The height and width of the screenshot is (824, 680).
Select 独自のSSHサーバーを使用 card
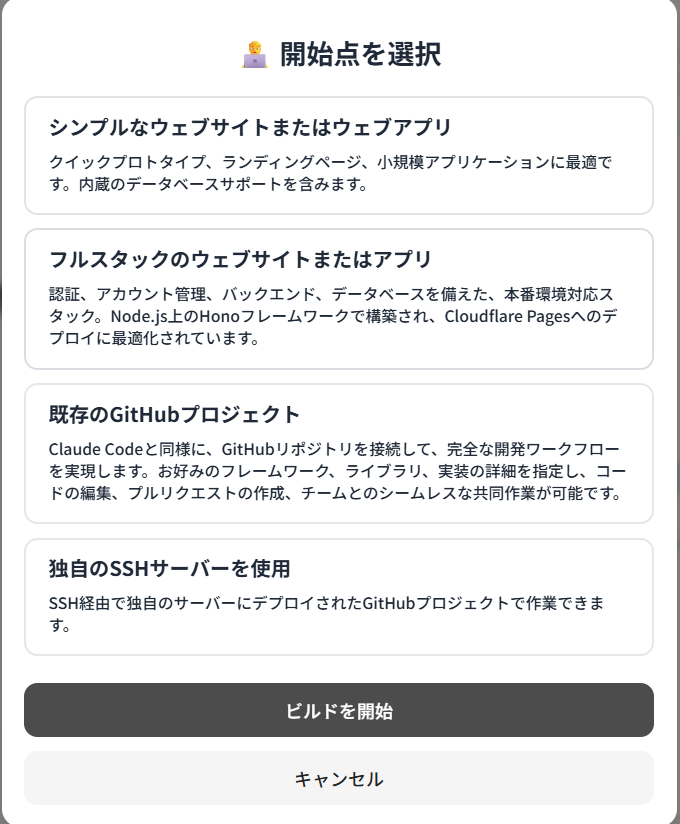pos(338,596)
